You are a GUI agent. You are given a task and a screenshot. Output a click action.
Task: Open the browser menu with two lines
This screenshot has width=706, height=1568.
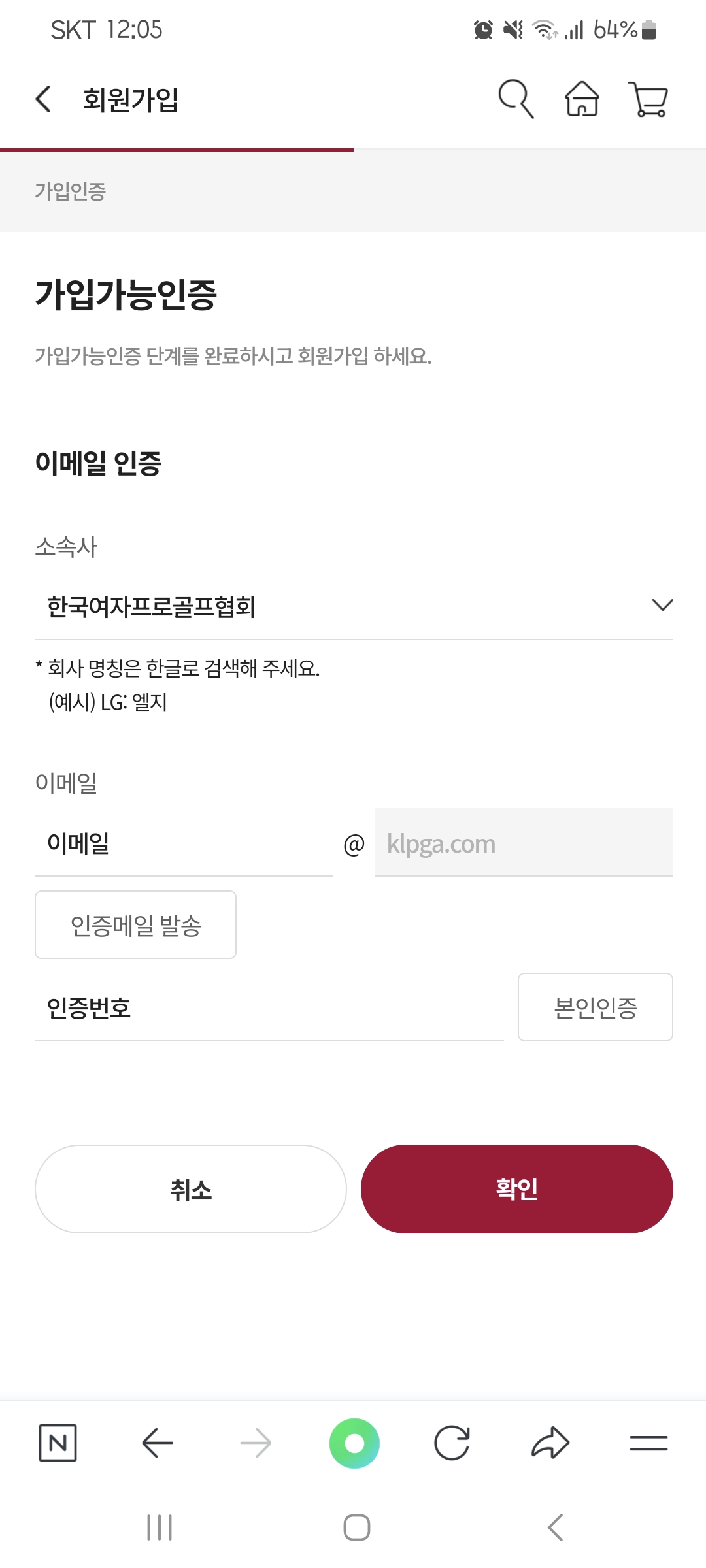click(648, 1443)
